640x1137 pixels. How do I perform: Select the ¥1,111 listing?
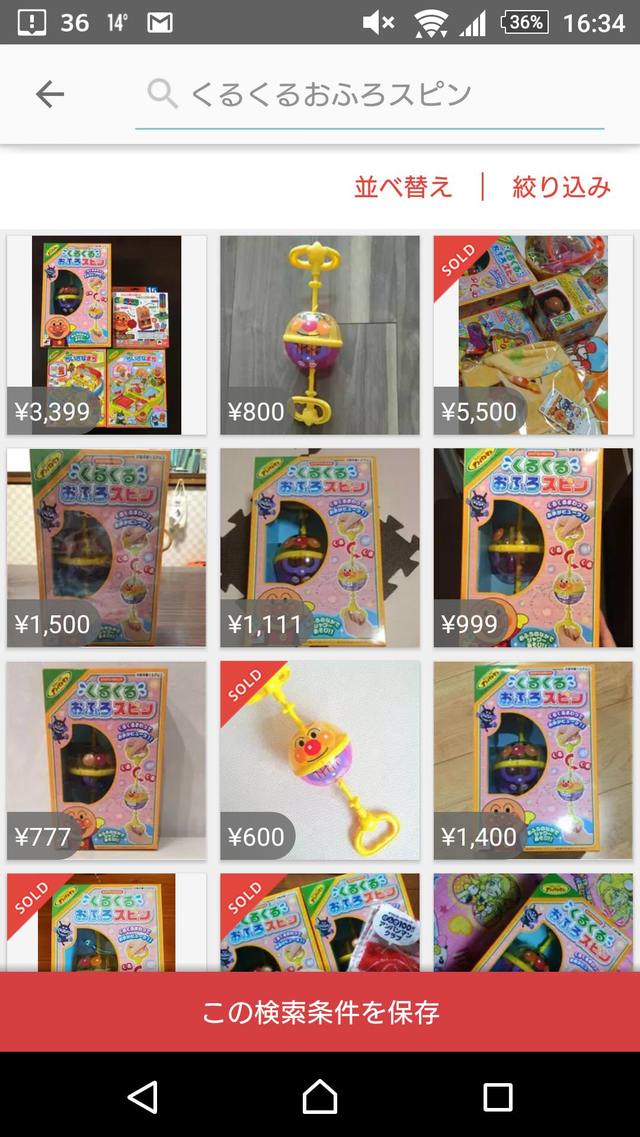[x=320, y=547]
